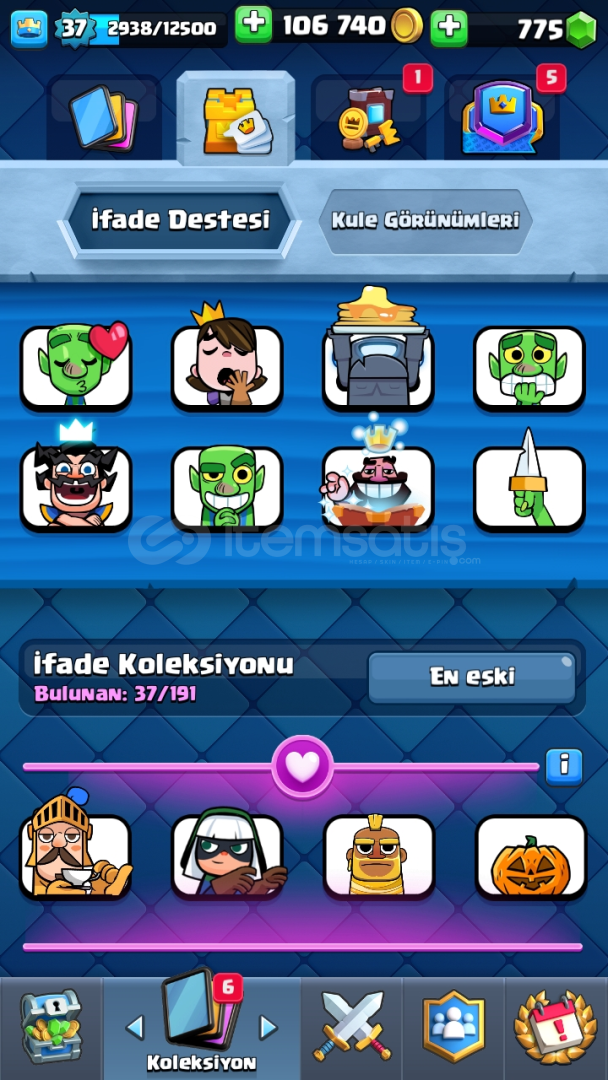Go to the battle crossed swords tab
The width and height of the screenshot is (608, 1080).
point(352,1027)
